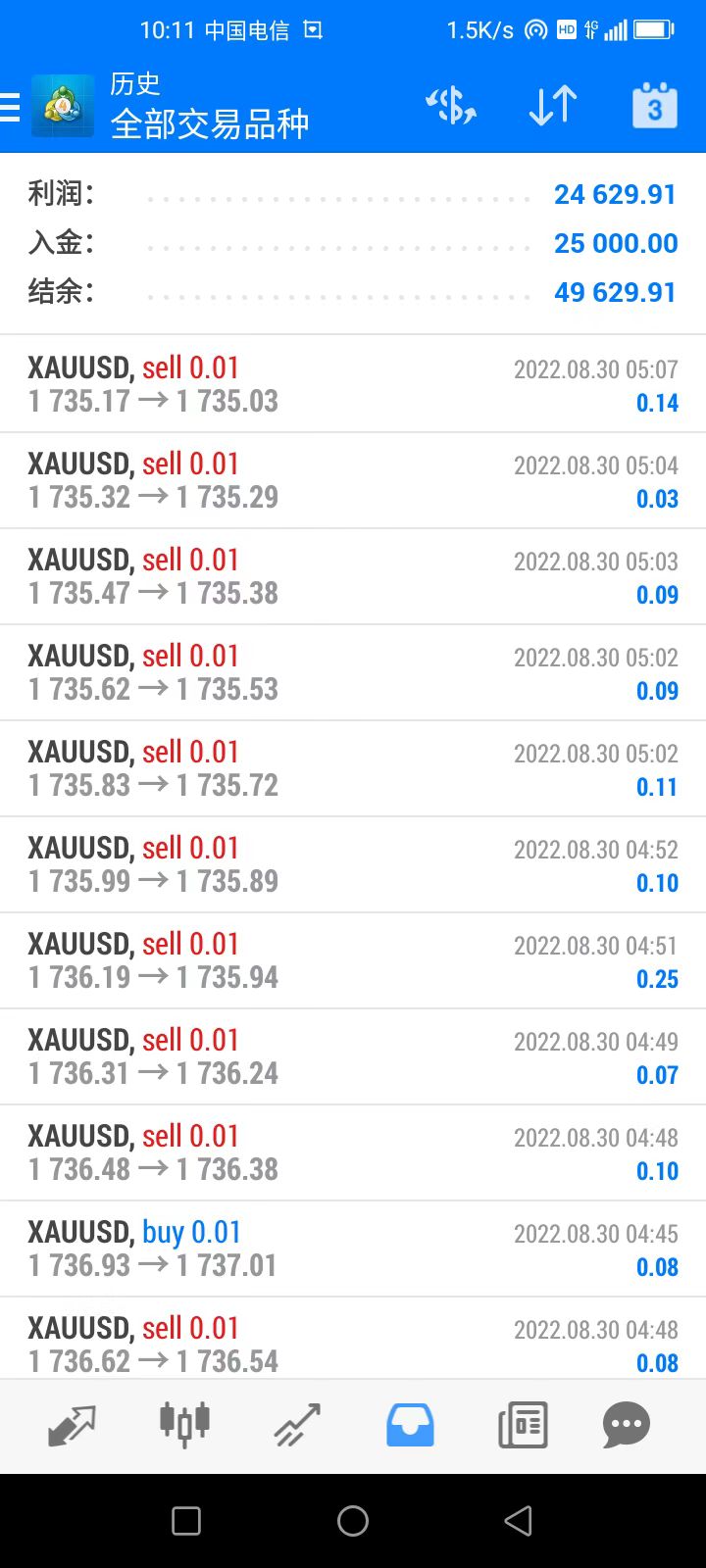706x1568 pixels.
Task: Open the XAUUSD trade closed at 05:07
Action: pos(353,384)
